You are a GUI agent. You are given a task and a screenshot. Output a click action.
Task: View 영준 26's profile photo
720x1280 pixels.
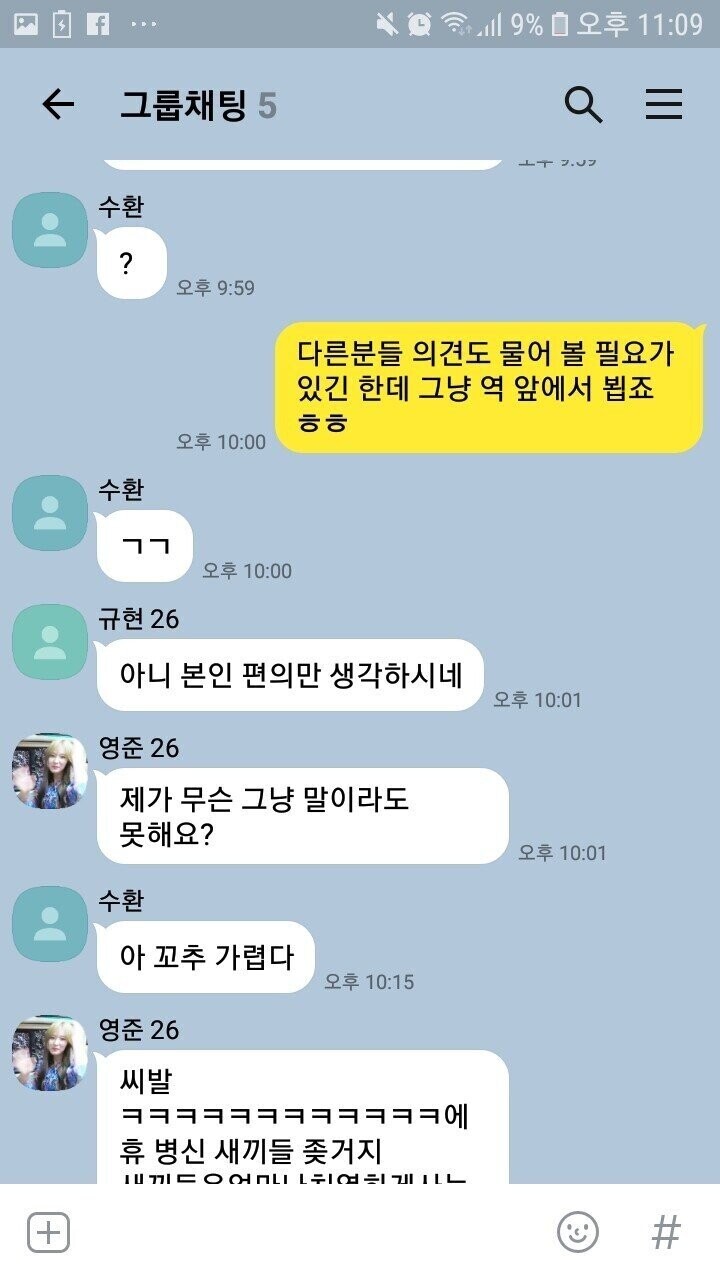50,771
